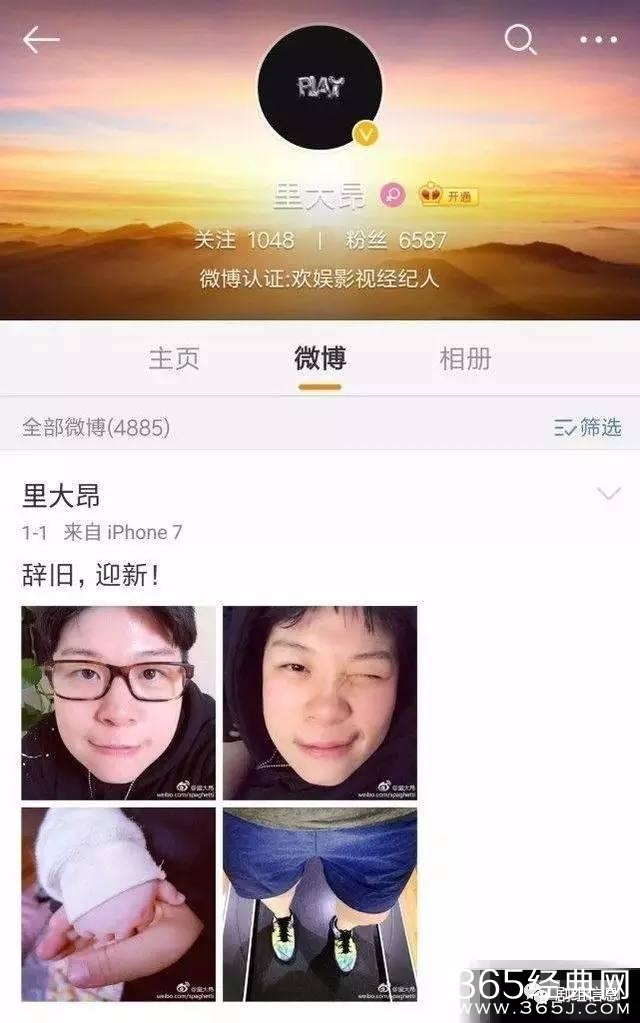Expand the post options chevron

pyautogui.click(x=608, y=494)
